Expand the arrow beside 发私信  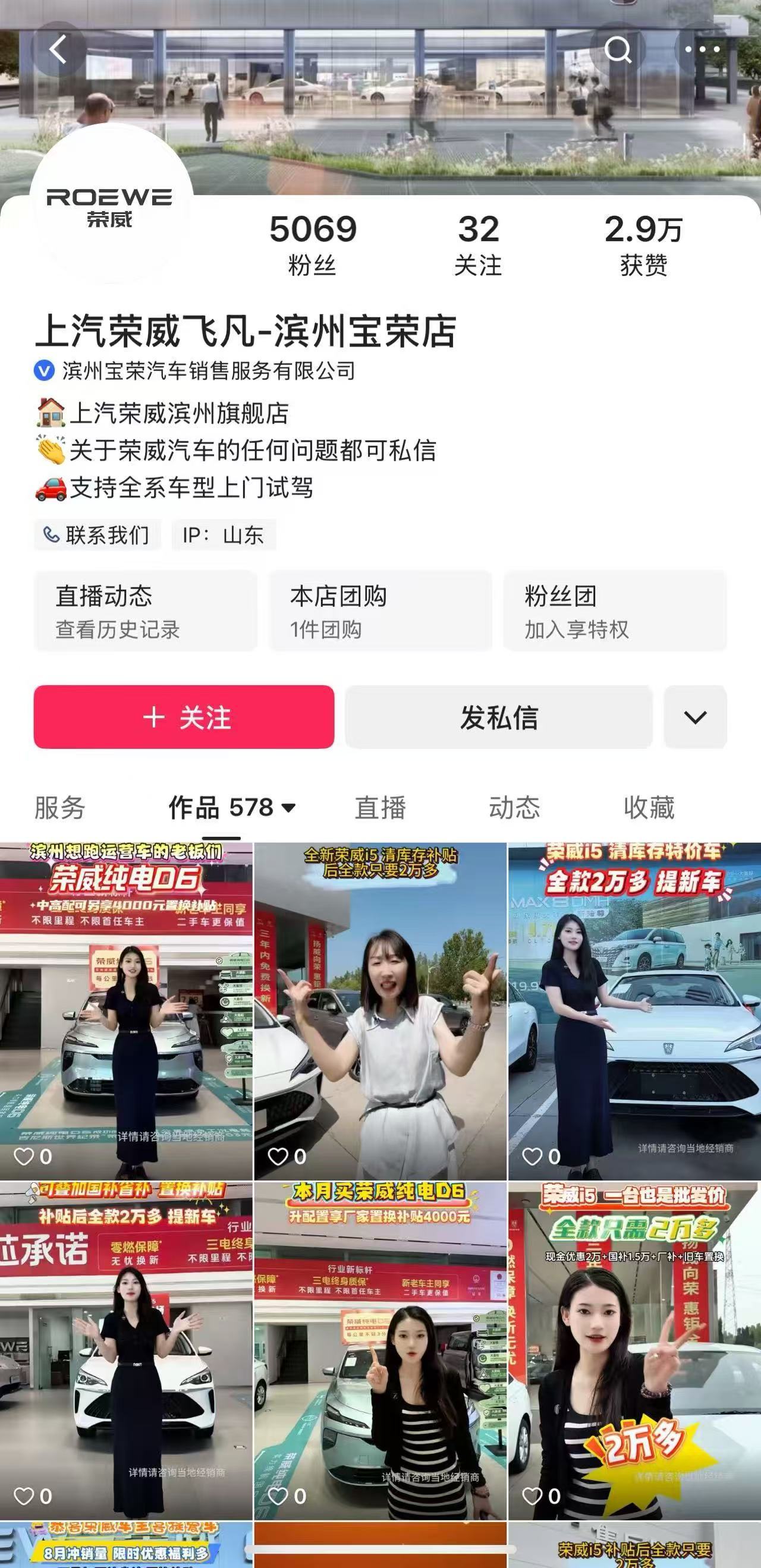coord(695,717)
